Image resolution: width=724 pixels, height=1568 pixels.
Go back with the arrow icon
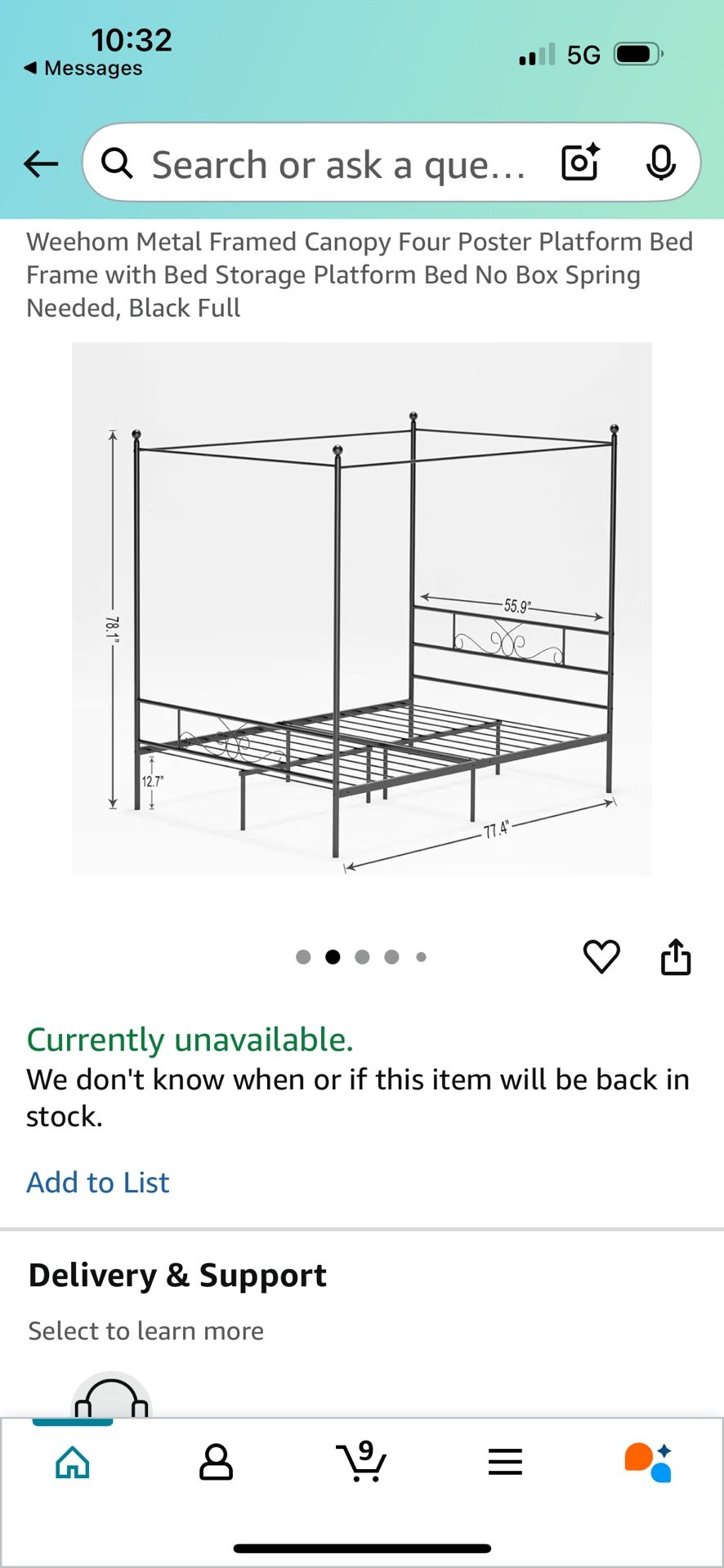tap(40, 163)
